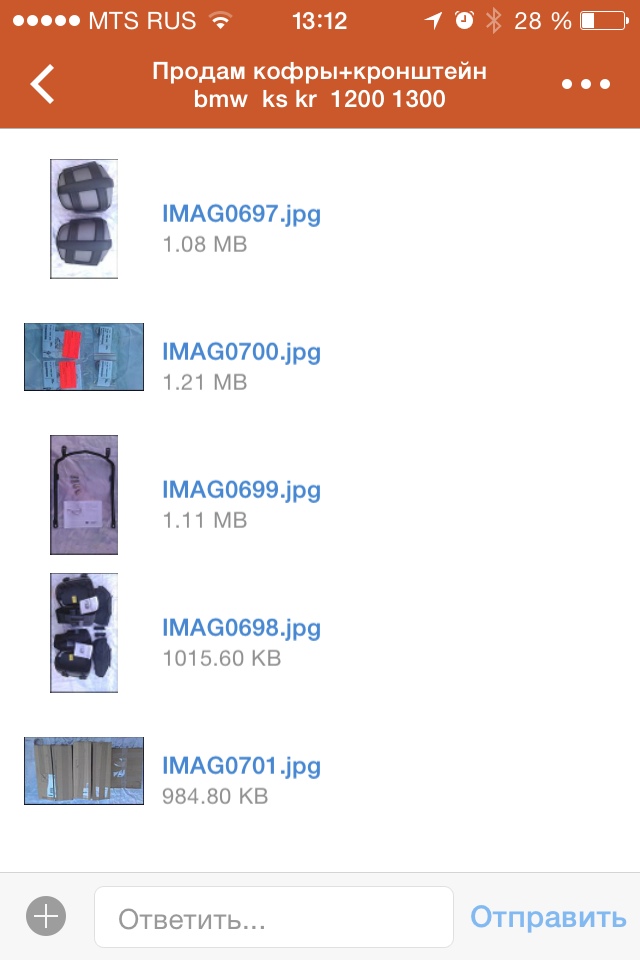View the IMAG0700 photo thumbnail

point(84,357)
